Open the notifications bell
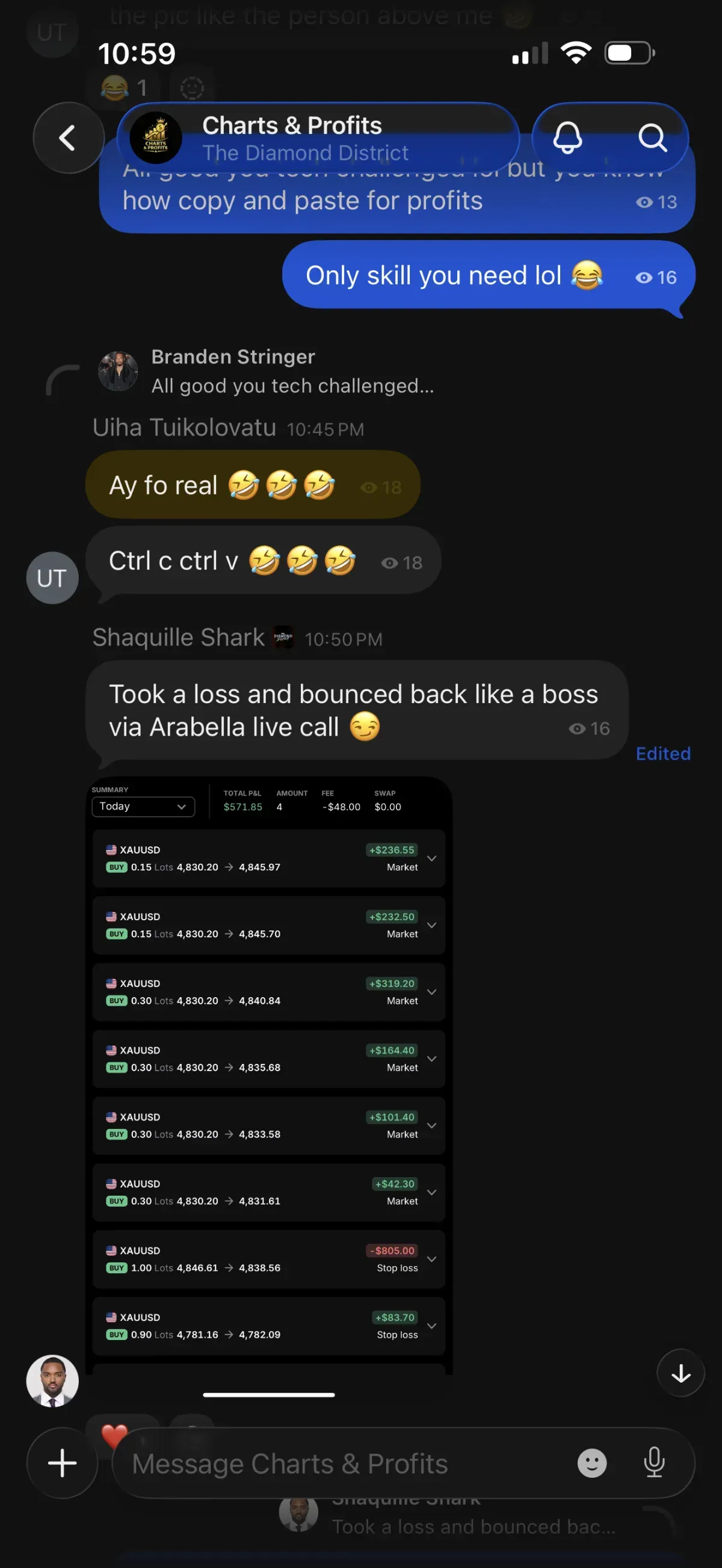 [567, 138]
